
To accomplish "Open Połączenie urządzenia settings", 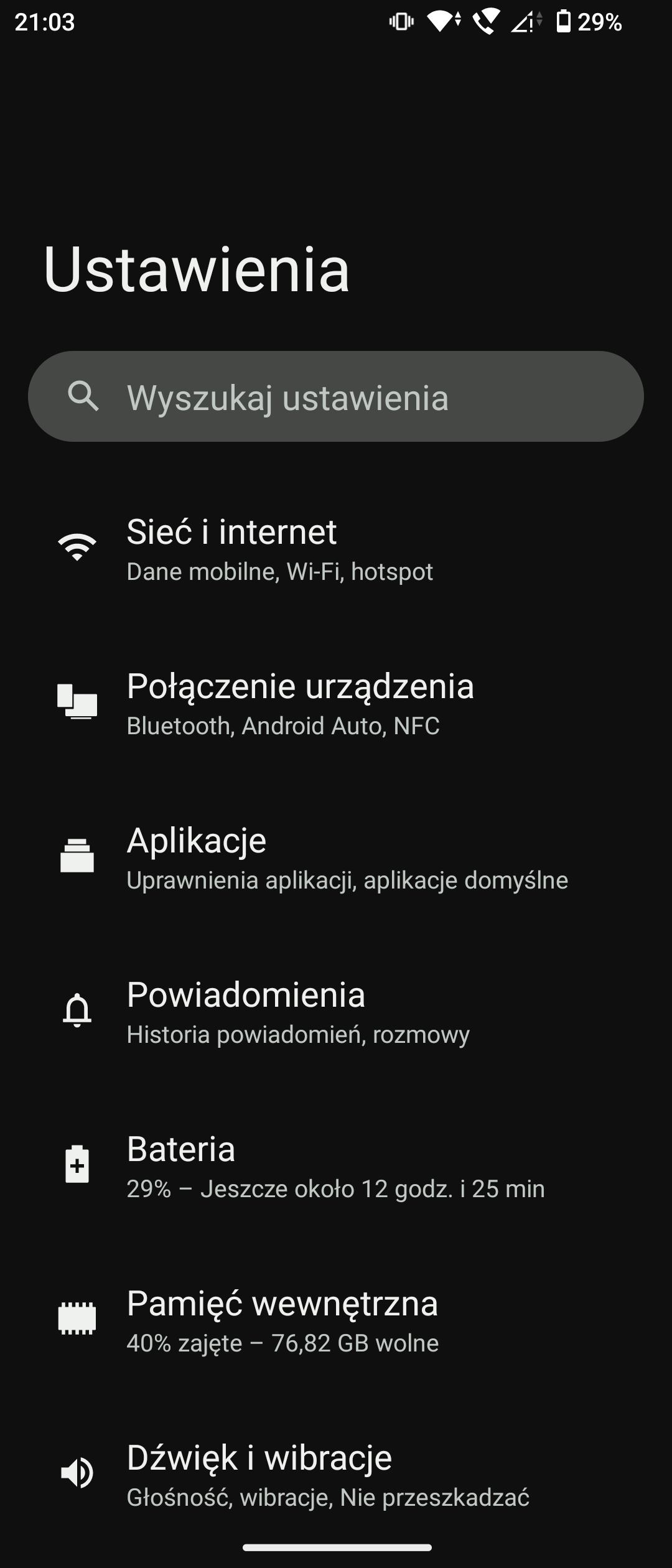I will (x=336, y=703).
